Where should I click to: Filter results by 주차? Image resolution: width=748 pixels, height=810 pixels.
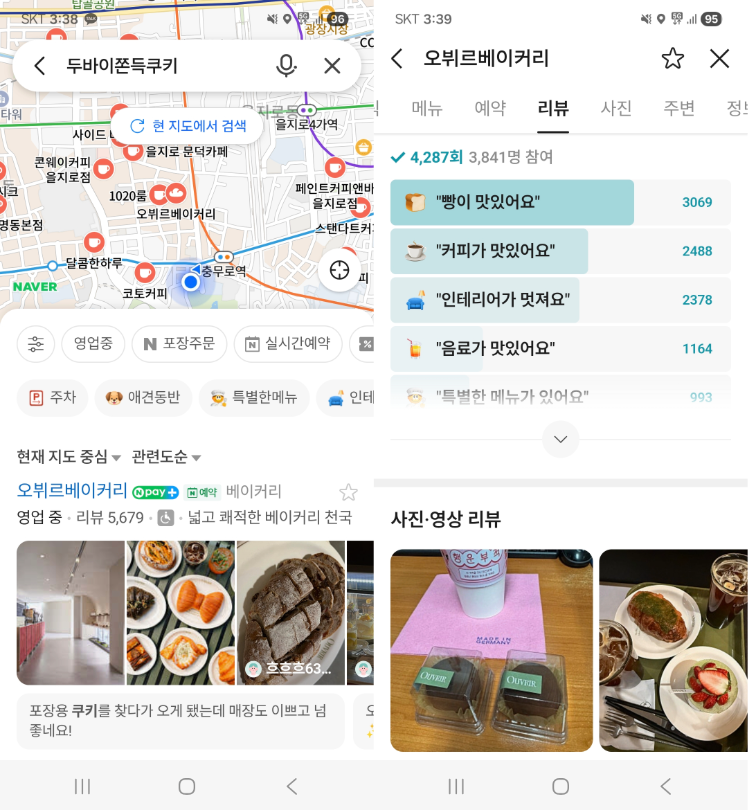(52, 397)
